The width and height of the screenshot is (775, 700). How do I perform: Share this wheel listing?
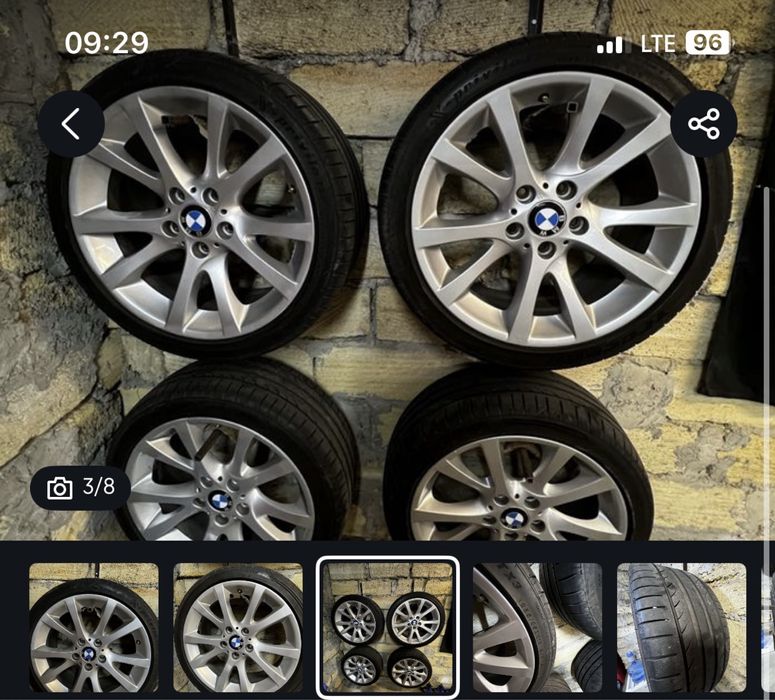tap(703, 124)
